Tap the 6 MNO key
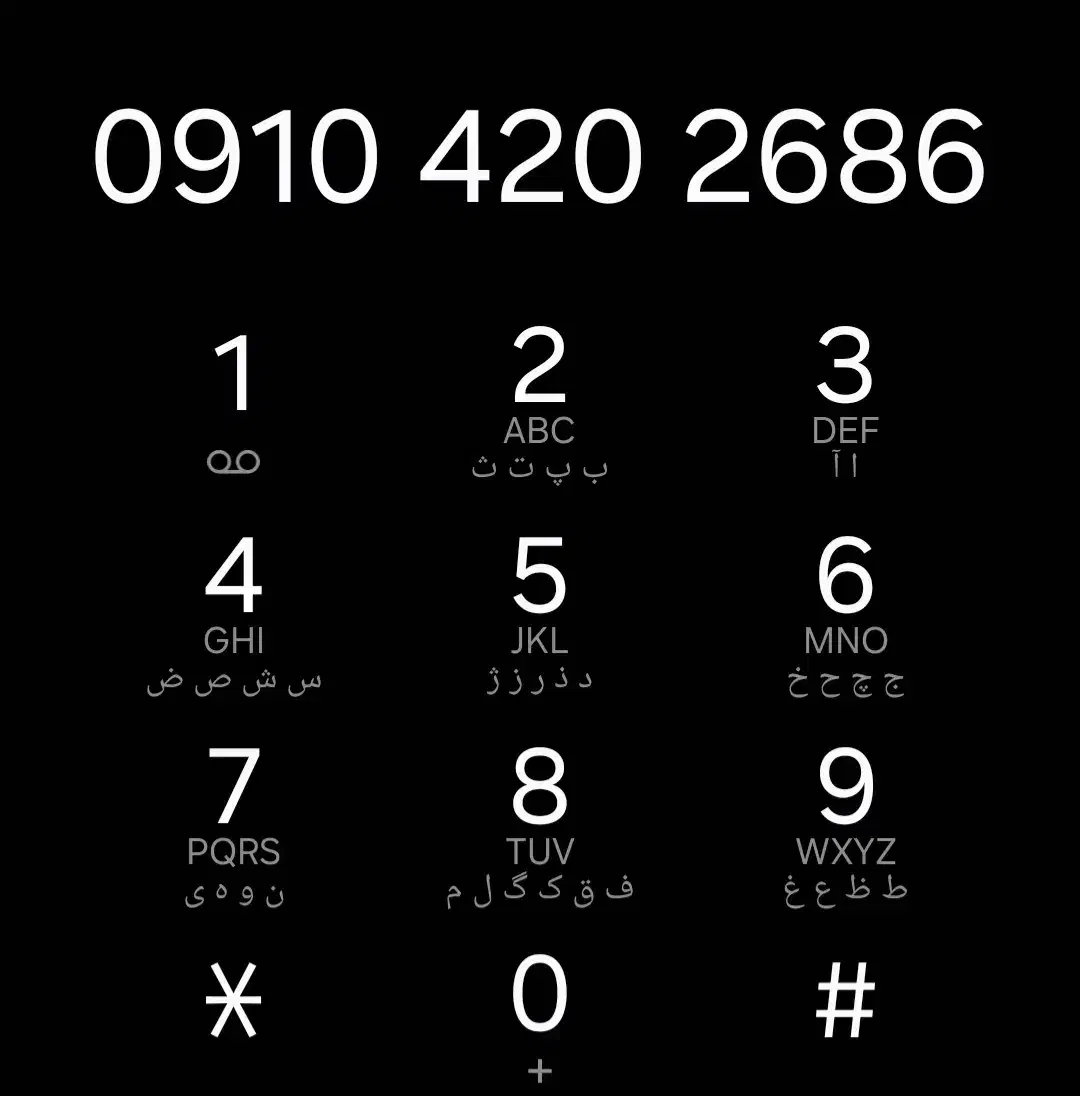This screenshot has height=1096, width=1080. [845, 616]
